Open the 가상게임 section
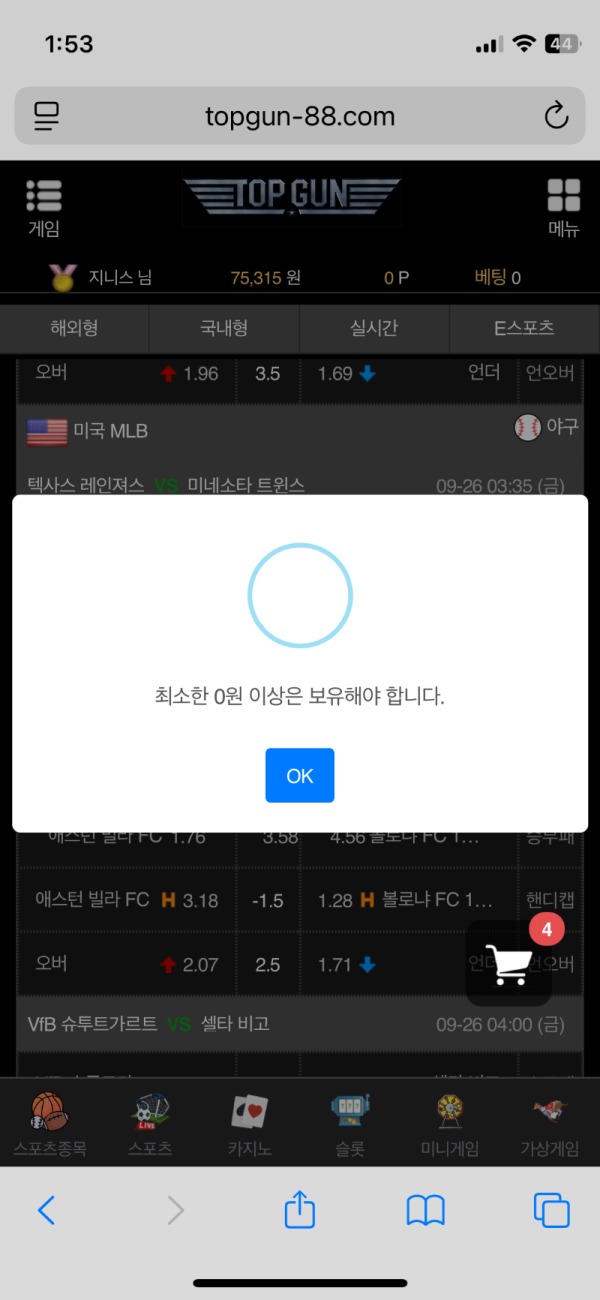 click(x=550, y=1123)
